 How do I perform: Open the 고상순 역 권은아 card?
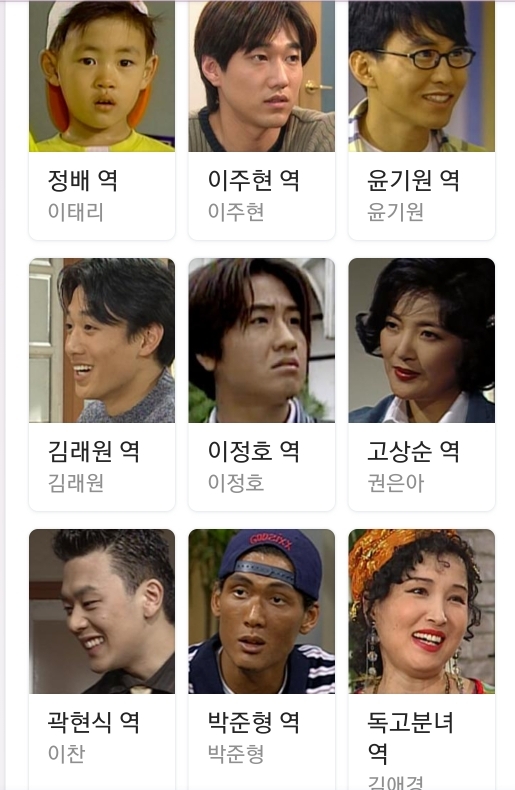tap(421, 384)
